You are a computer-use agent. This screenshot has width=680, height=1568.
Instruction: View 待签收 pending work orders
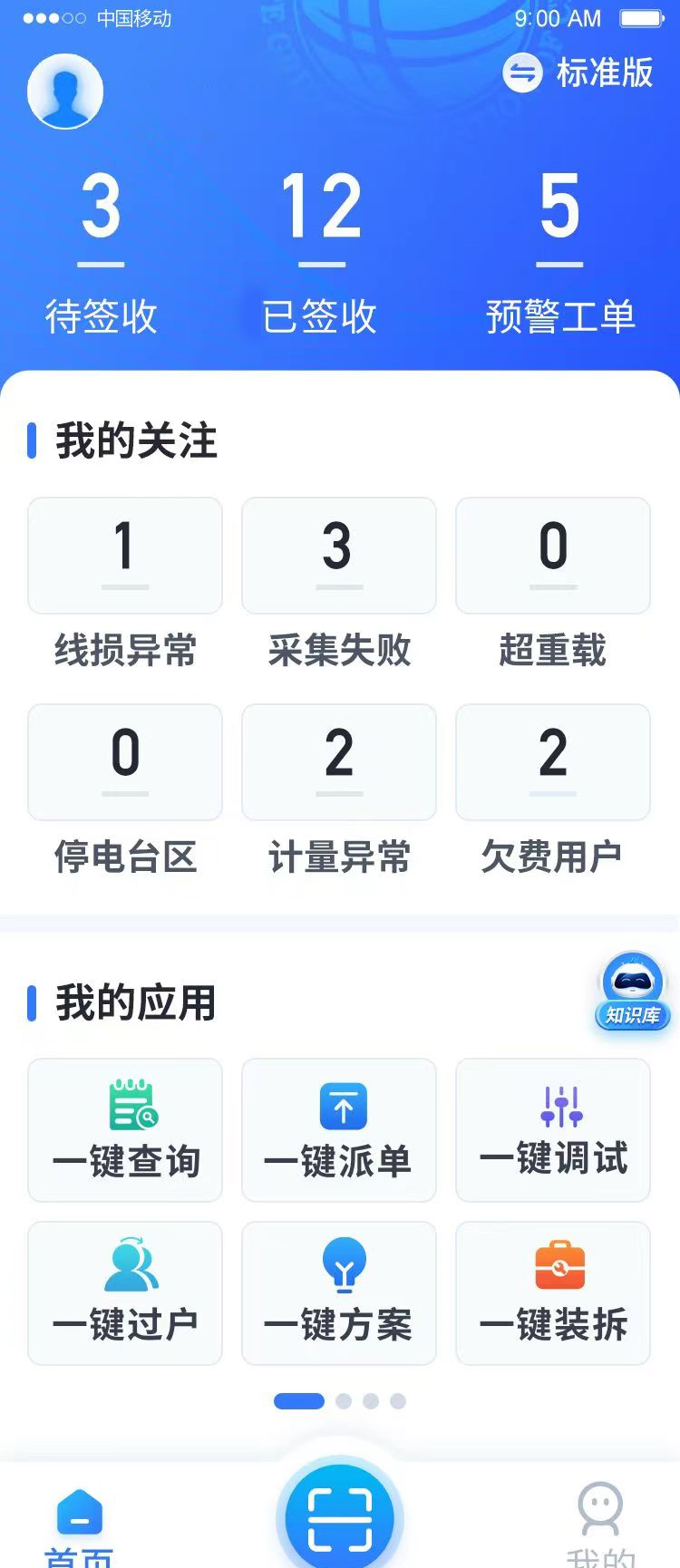(x=101, y=254)
